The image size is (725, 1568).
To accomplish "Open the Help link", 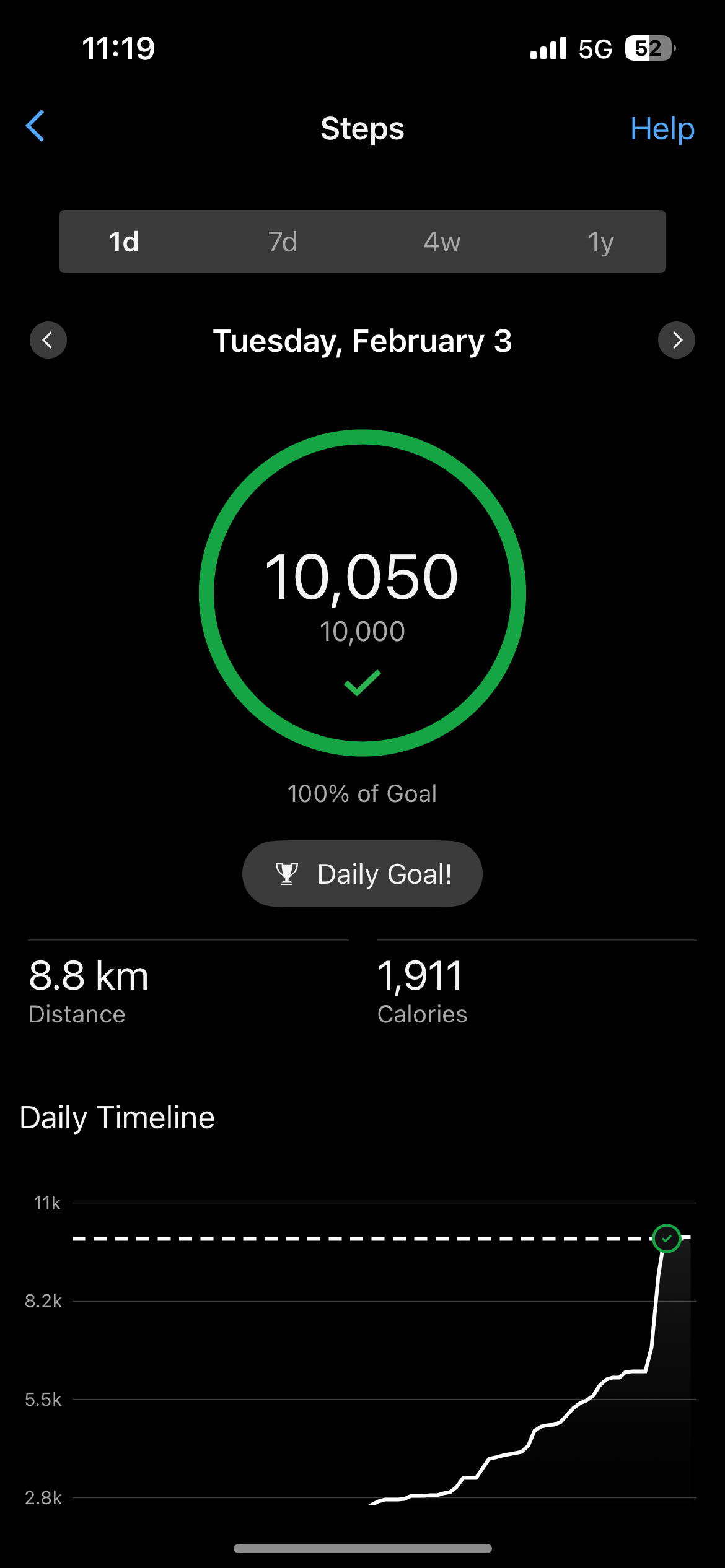I will pos(662,129).
